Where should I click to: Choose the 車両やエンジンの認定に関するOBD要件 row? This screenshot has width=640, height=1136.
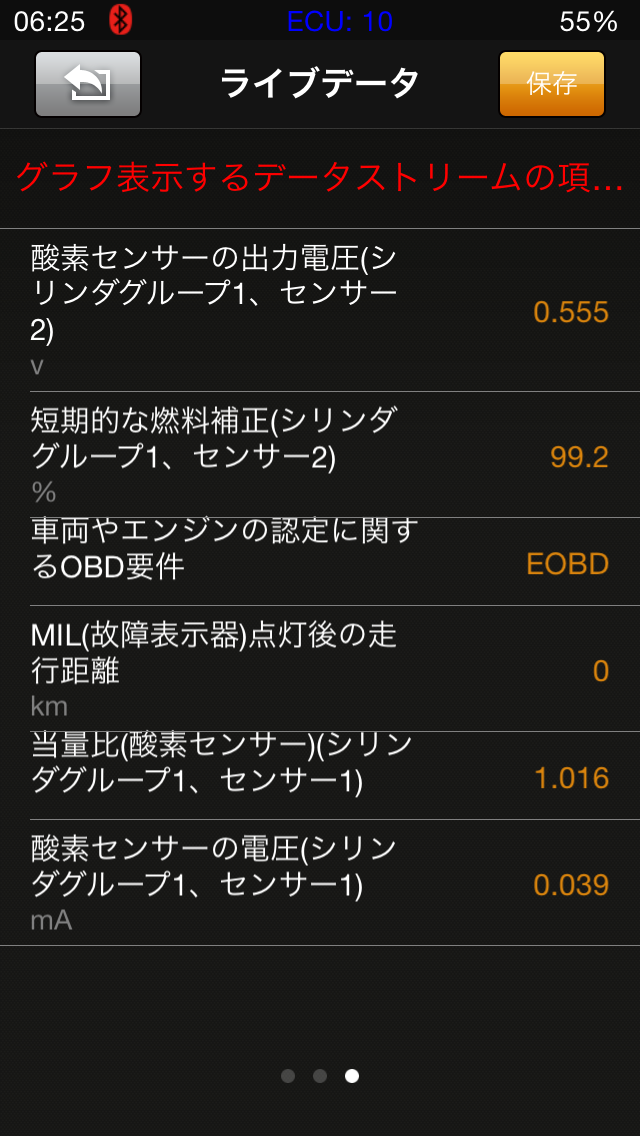click(x=320, y=562)
